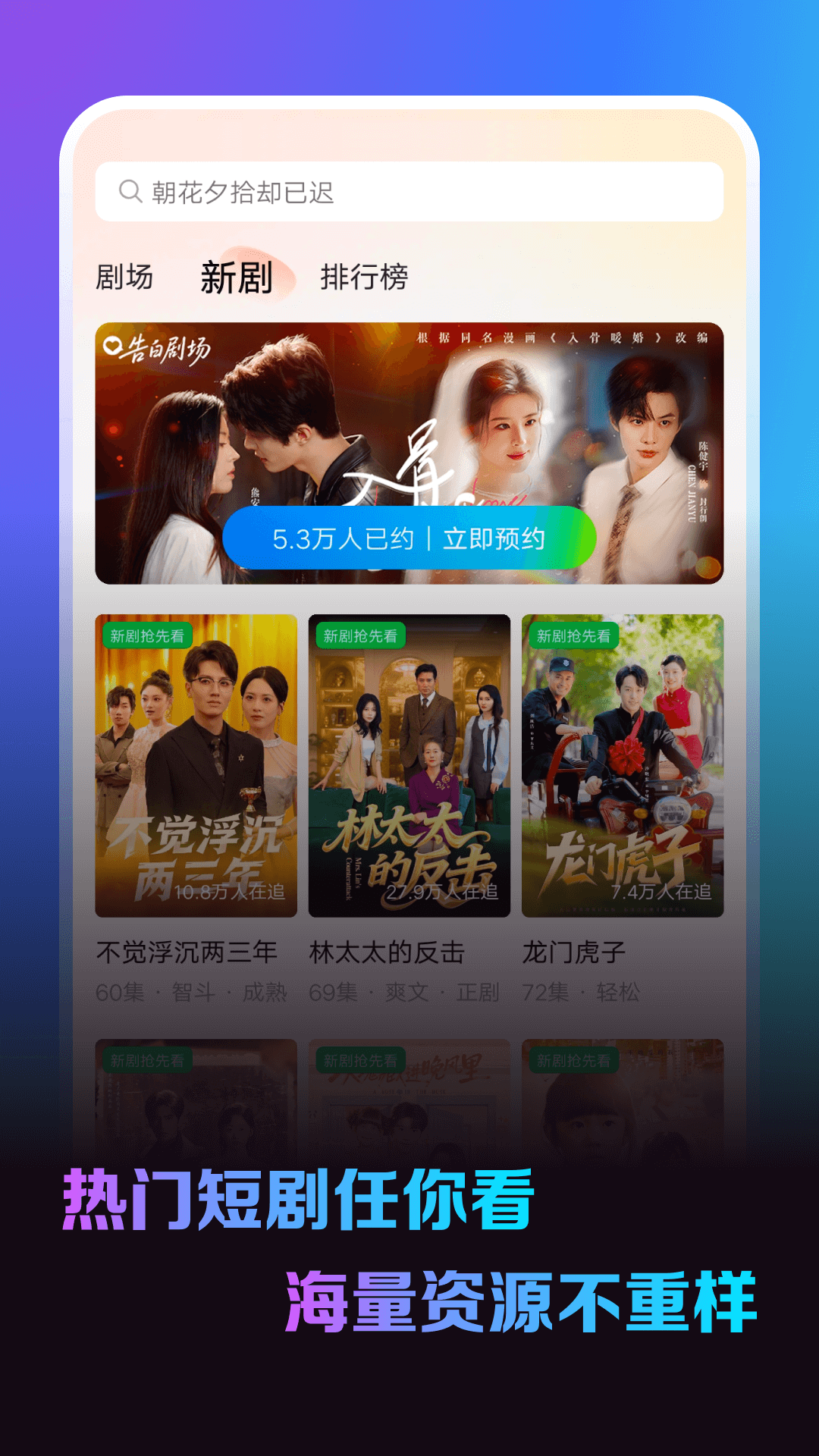
Task: Click the 告白剧场 heart logo on the banner
Action: pyautogui.click(x=156, y=348)
